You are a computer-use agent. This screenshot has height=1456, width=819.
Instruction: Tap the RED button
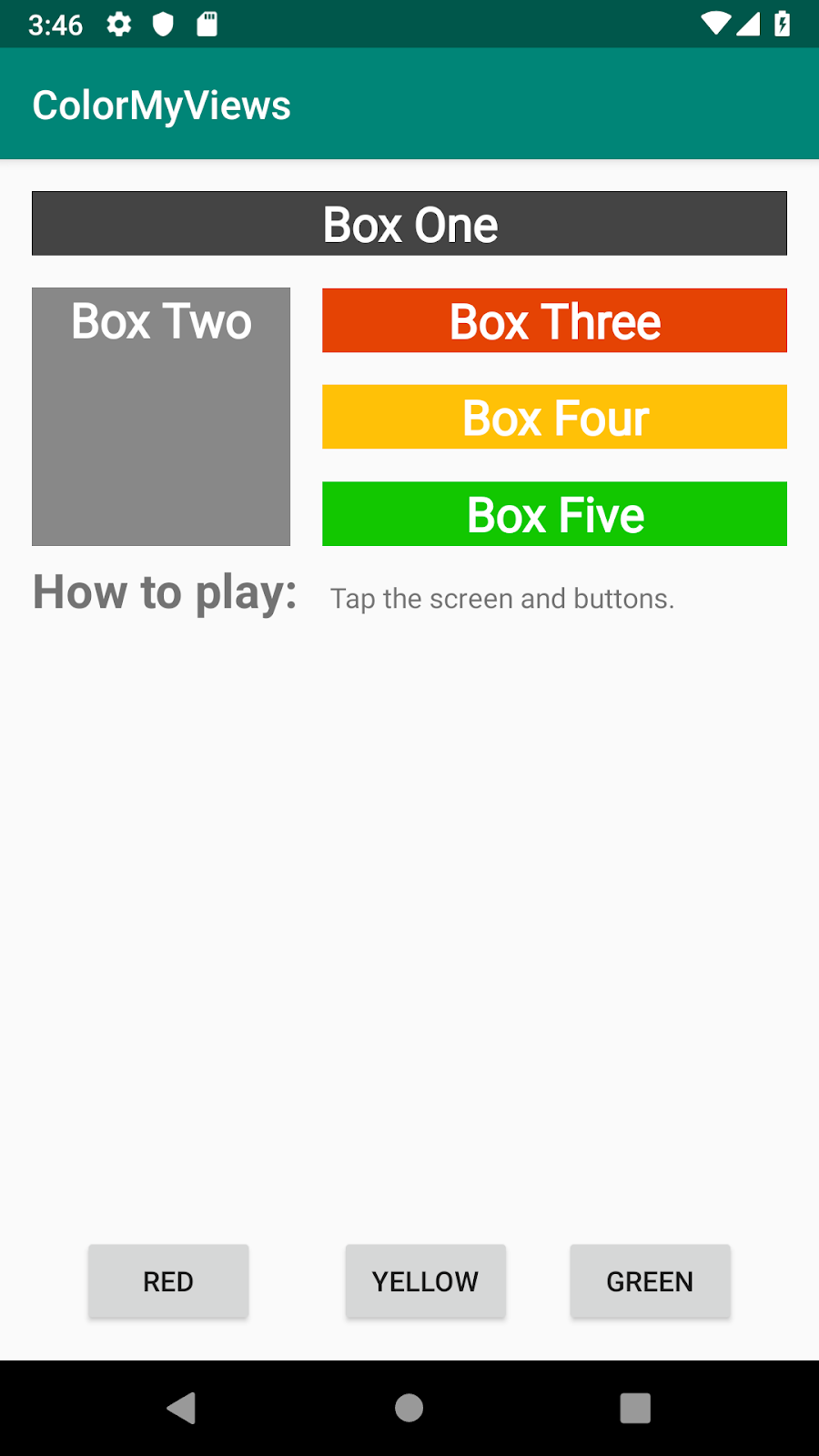pos(168,1281)
